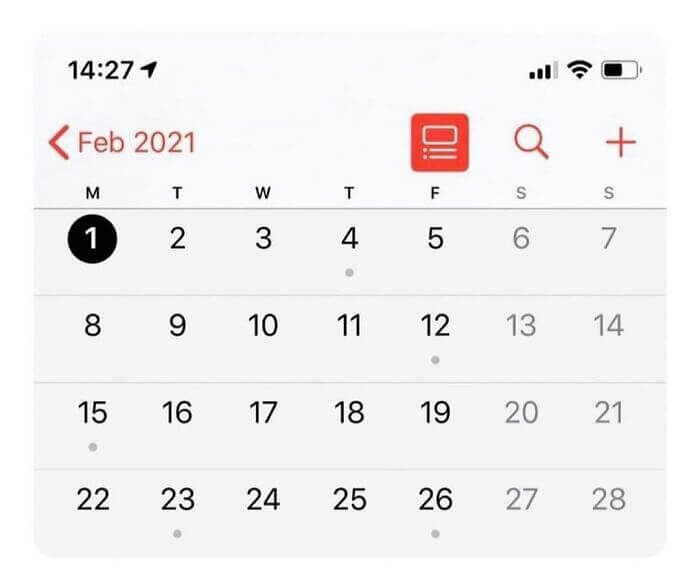Open the calendar search
700x578 pixels.
point(531,143)
